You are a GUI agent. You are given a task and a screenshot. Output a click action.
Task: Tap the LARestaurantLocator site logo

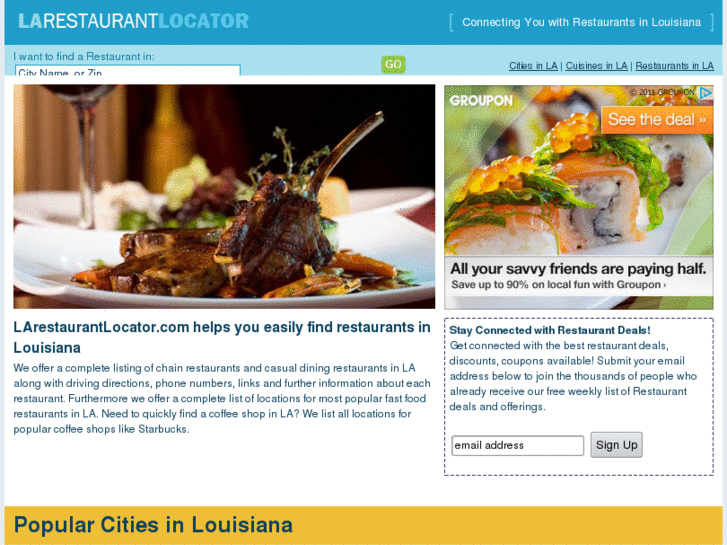click(x=133, y=21)
